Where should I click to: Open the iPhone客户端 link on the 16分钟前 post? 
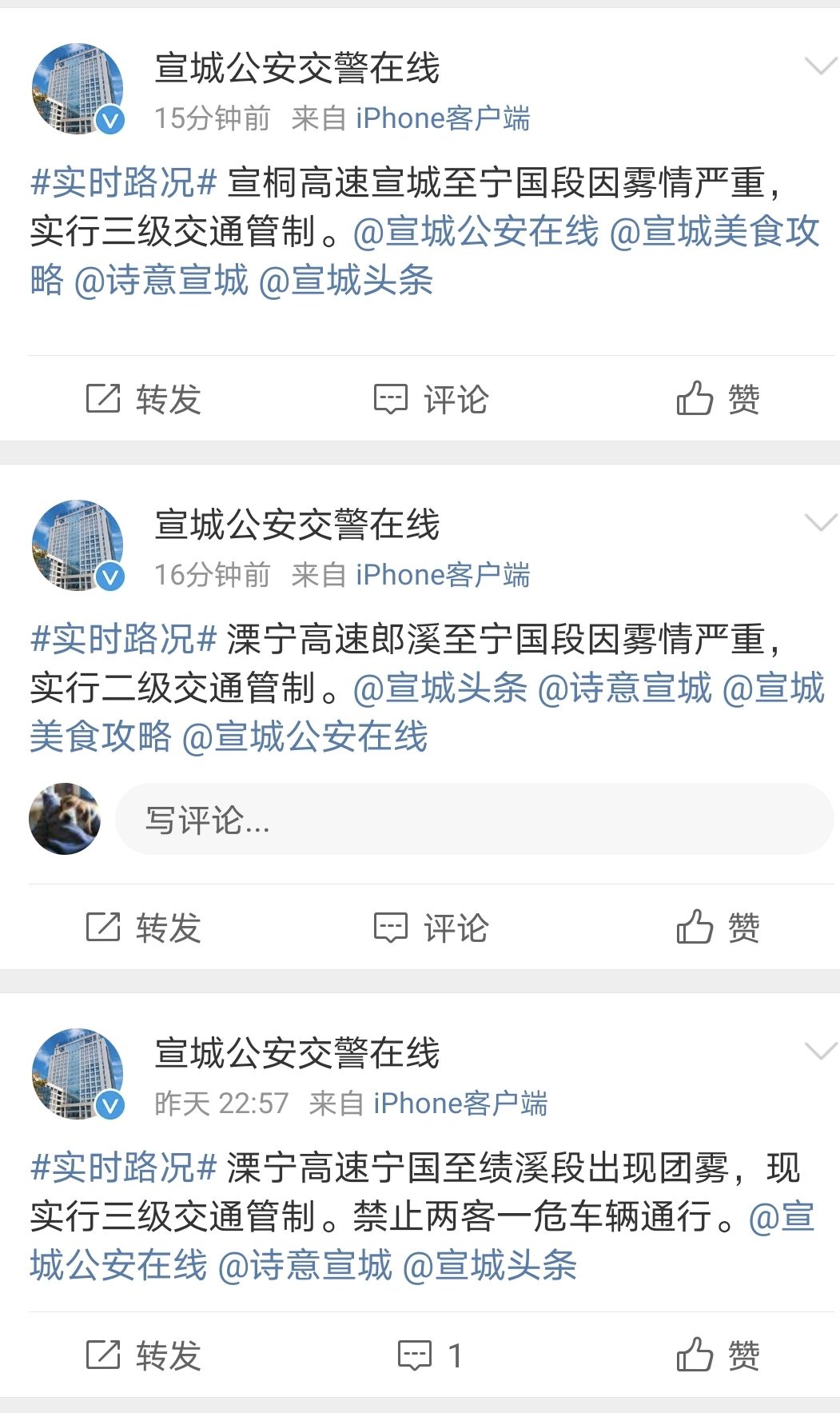(x=443, y=575)
